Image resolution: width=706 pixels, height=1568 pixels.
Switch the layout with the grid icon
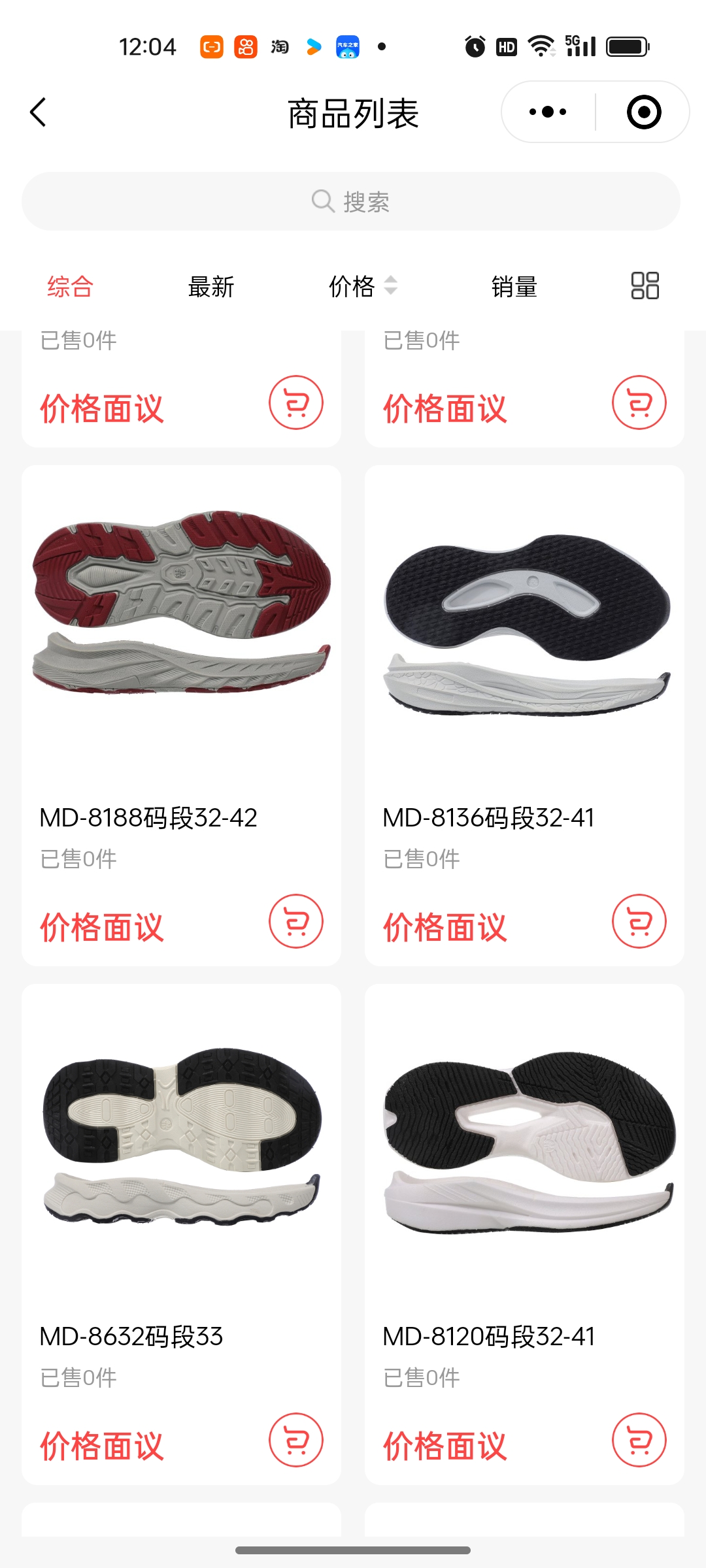point(645,286)
